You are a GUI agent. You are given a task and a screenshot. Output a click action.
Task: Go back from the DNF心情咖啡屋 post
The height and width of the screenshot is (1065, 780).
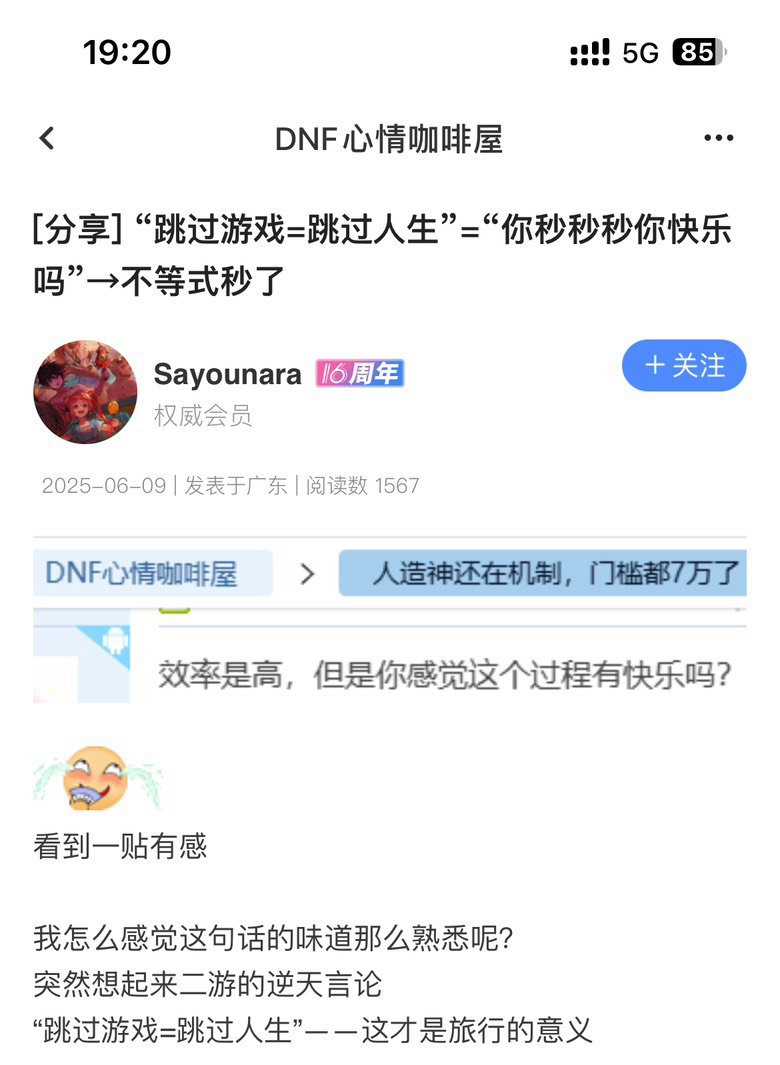46,139
